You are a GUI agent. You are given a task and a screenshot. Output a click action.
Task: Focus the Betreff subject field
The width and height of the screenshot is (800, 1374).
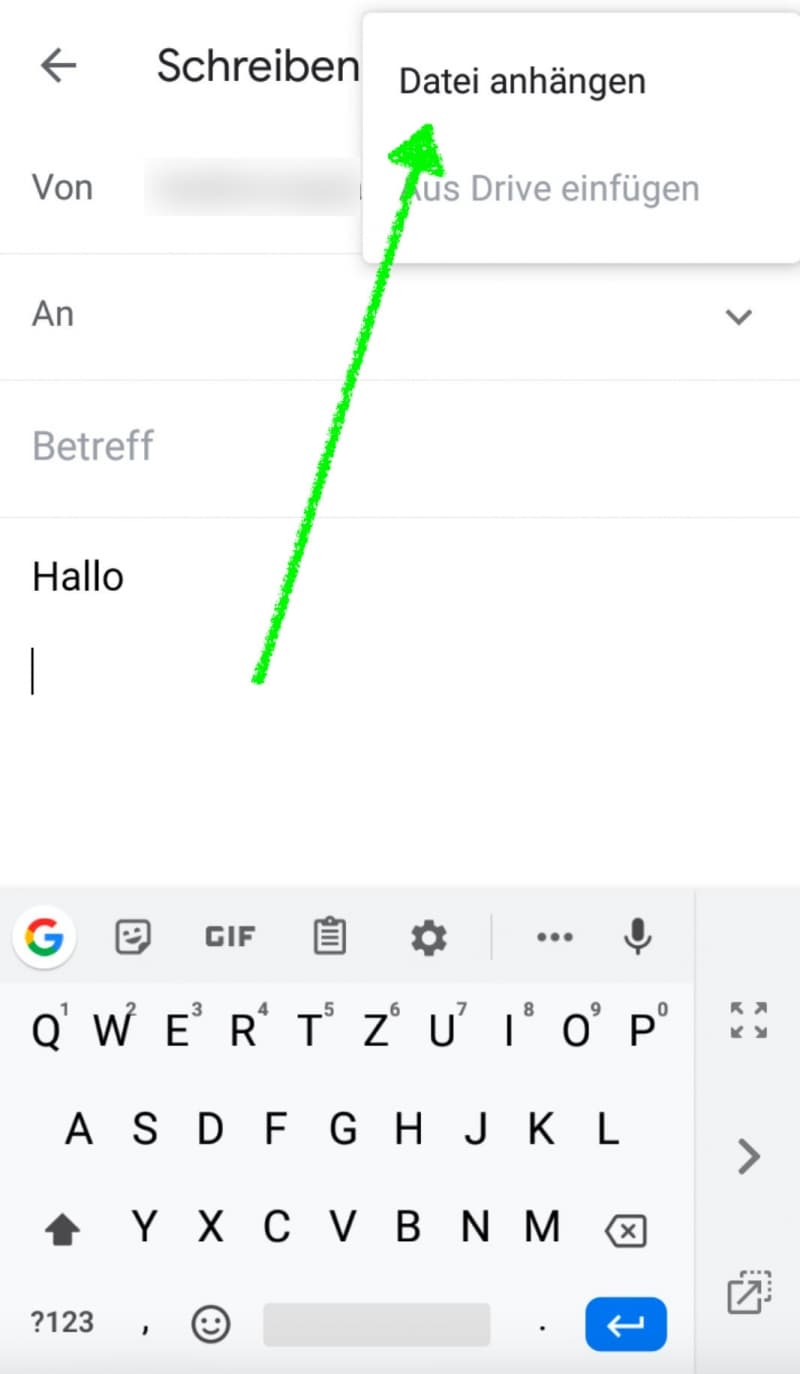(400, 447)
